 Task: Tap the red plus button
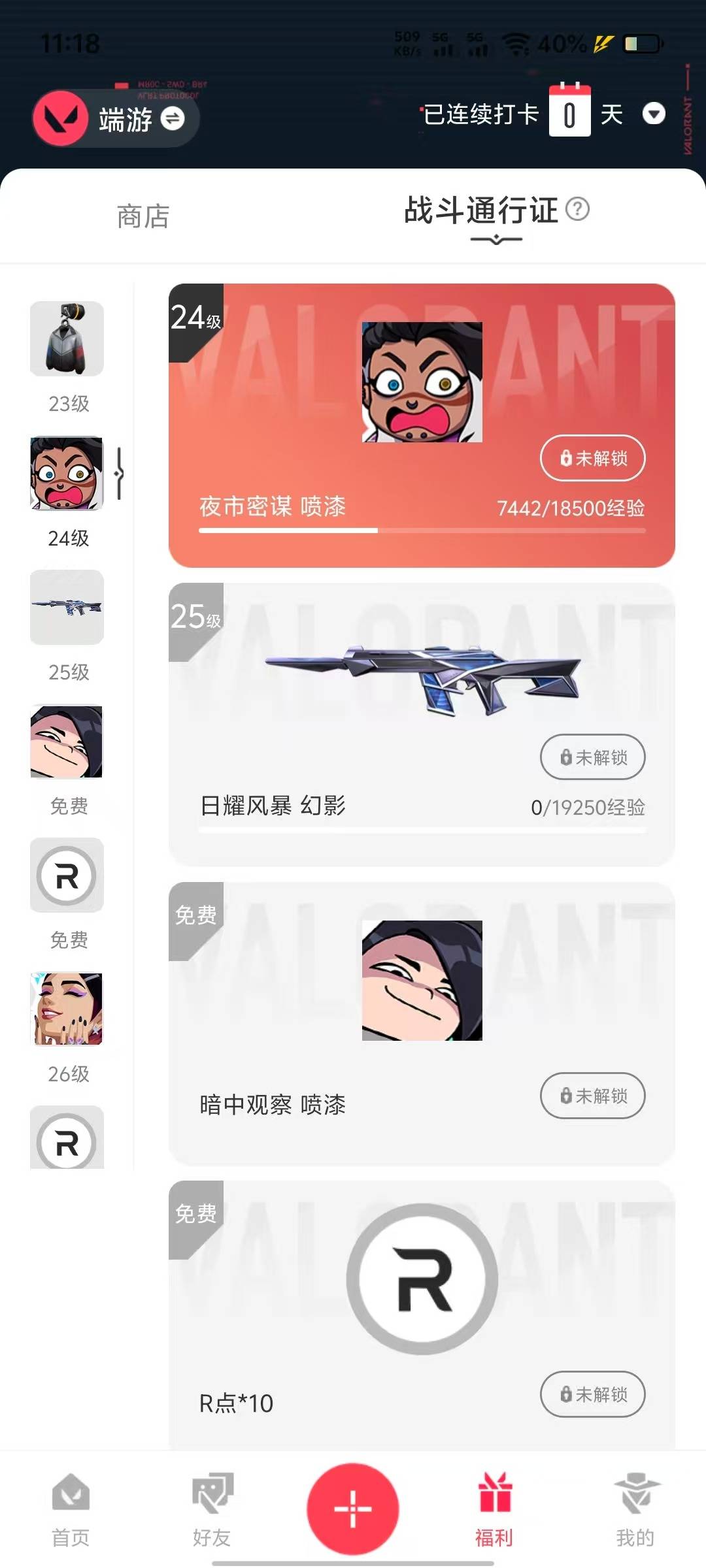coord(353,1509)
